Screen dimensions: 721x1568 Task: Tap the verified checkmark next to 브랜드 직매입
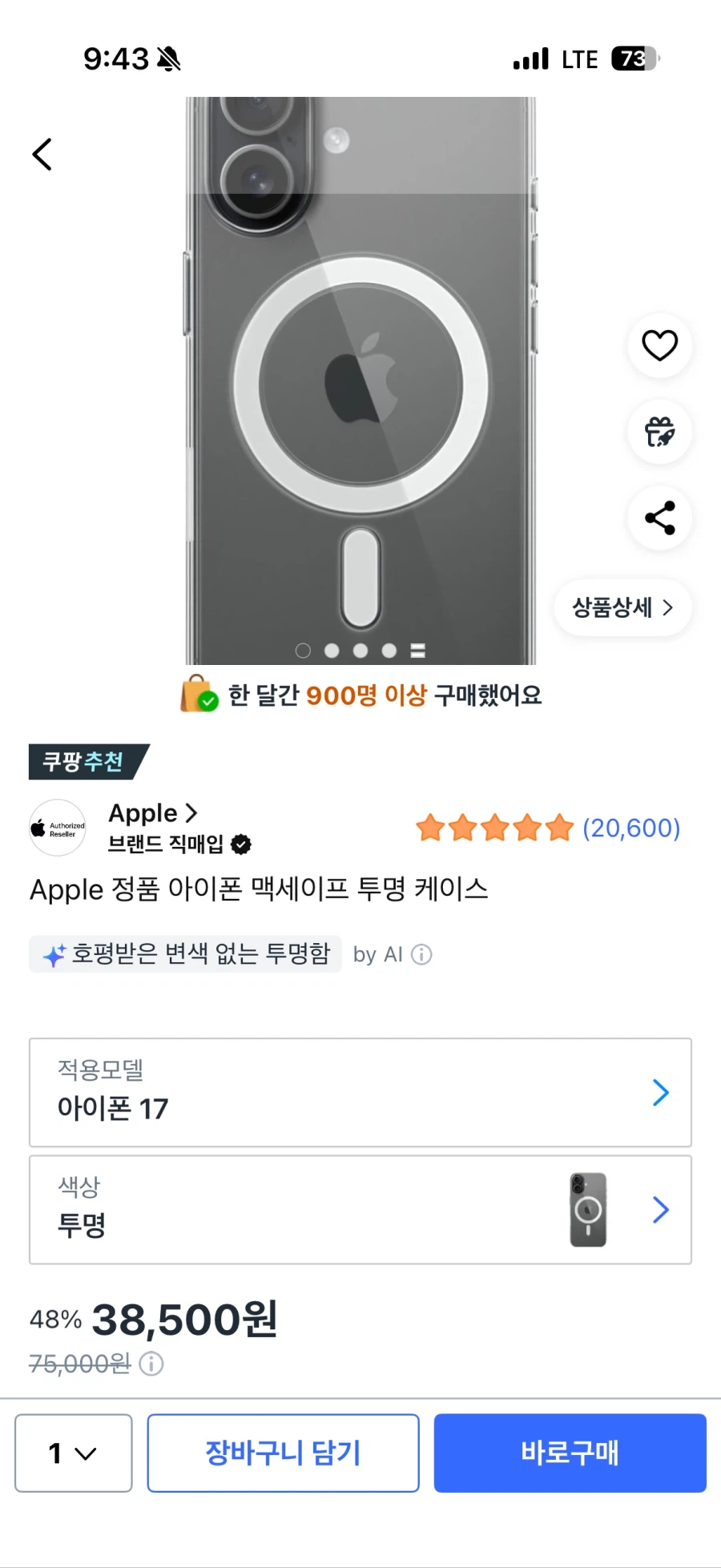240,844
